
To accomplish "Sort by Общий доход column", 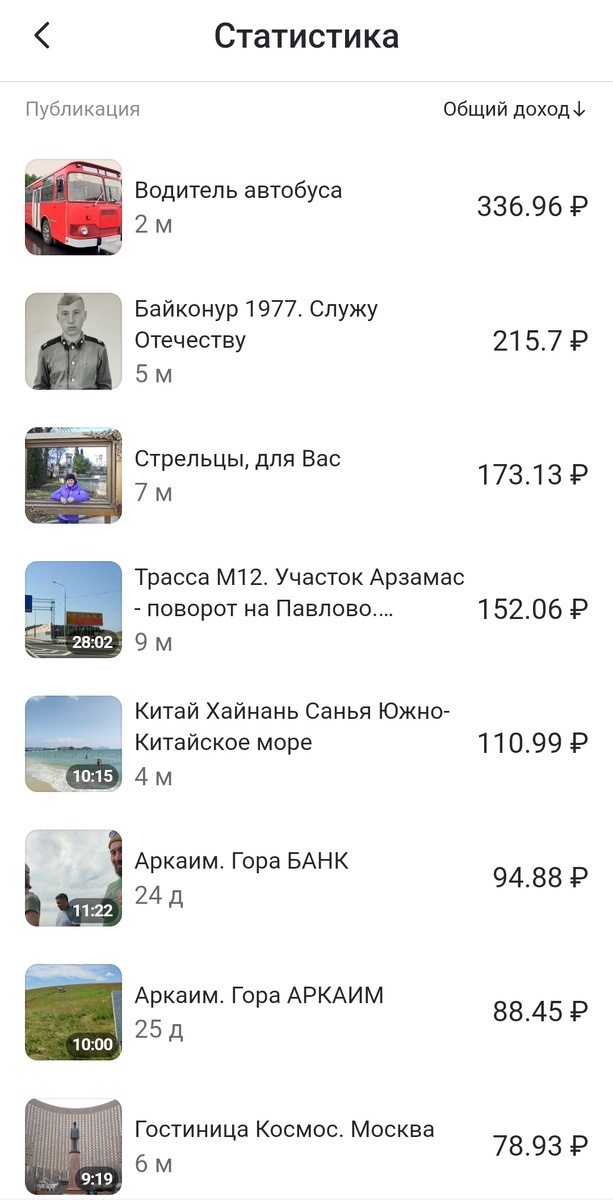I will coord(514,110).
